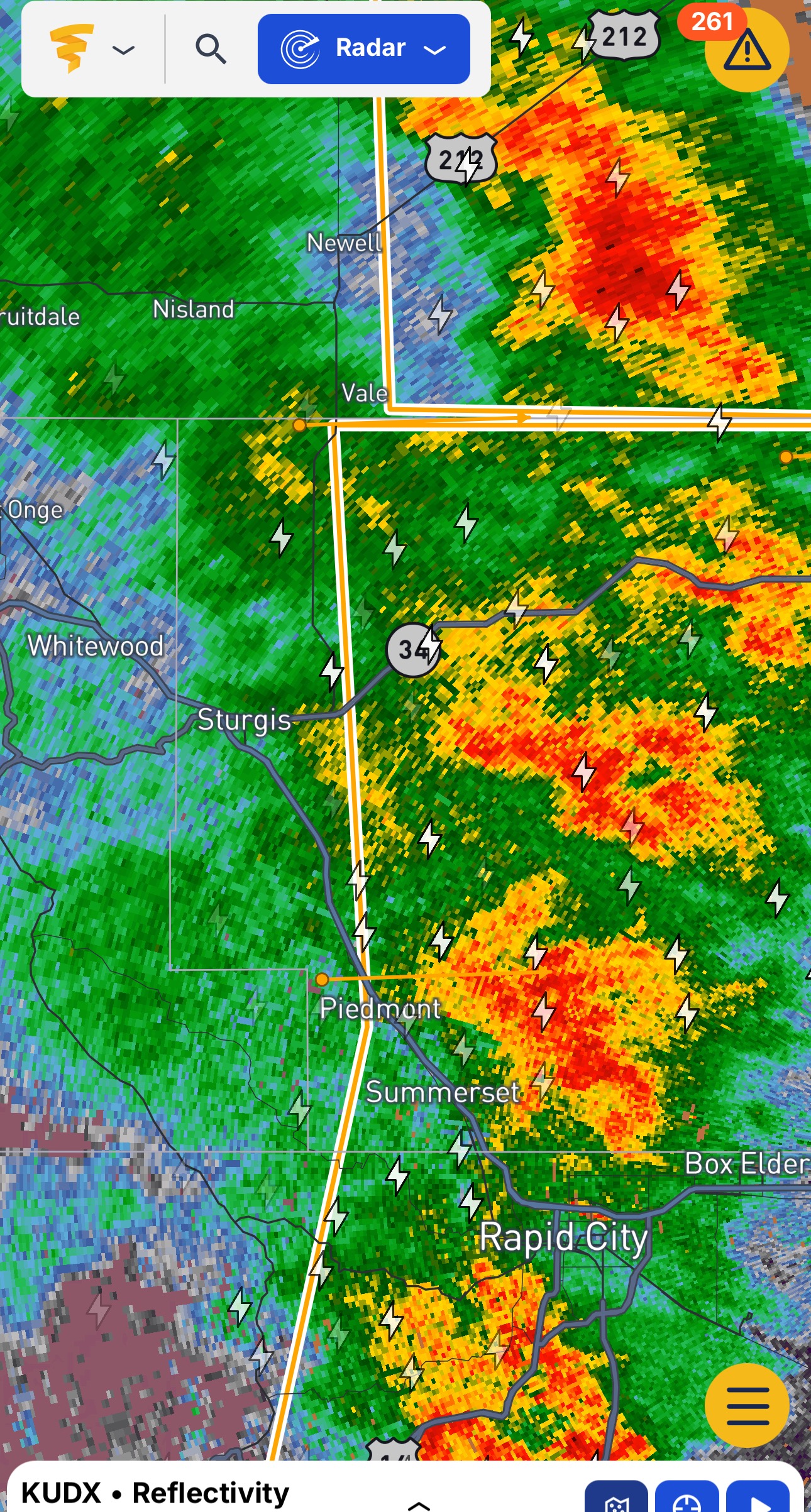Image resolution: width=811 pixels, height=1512 pixels.
Task: Open the weather alerts warning button
Action: [746, 50]
